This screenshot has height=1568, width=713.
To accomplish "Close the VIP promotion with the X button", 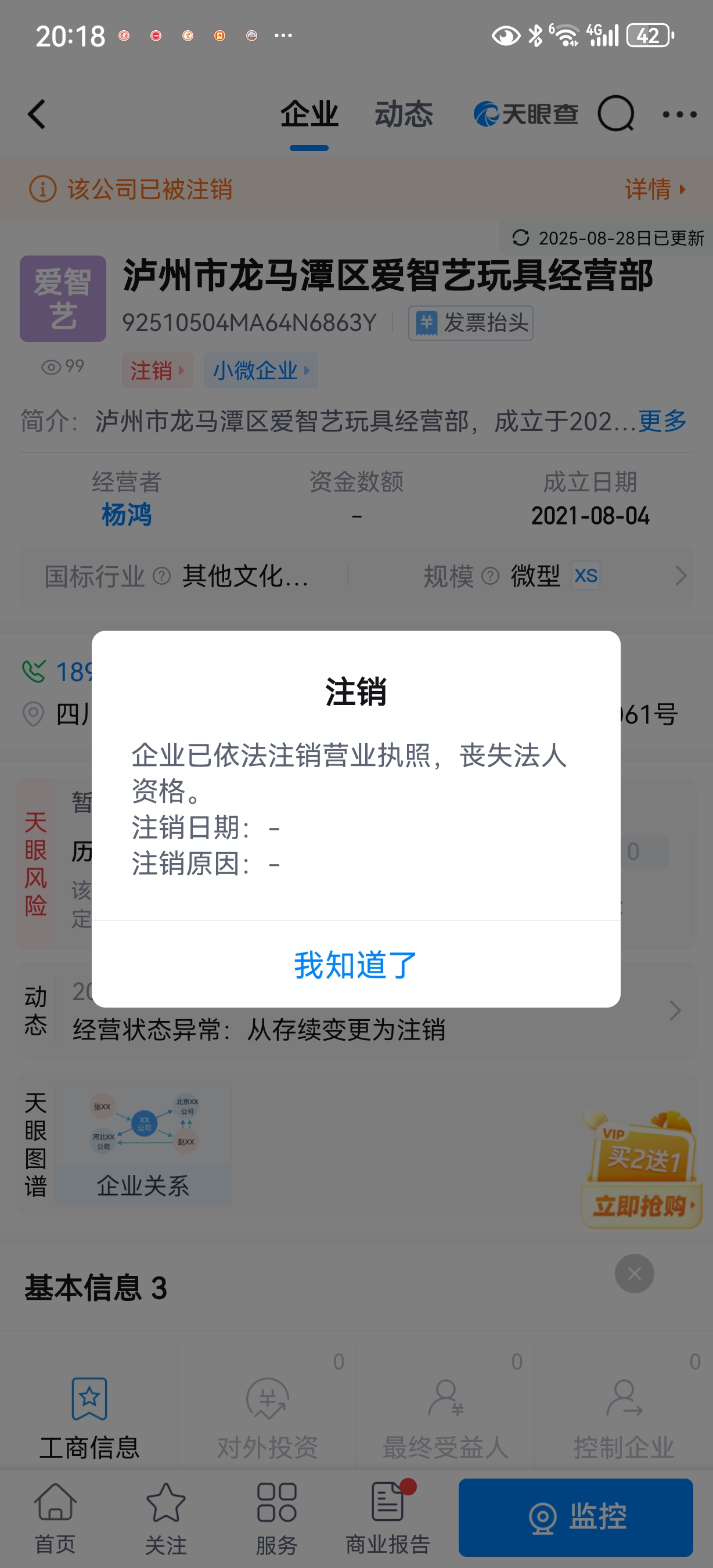I will pos(634,1274).
